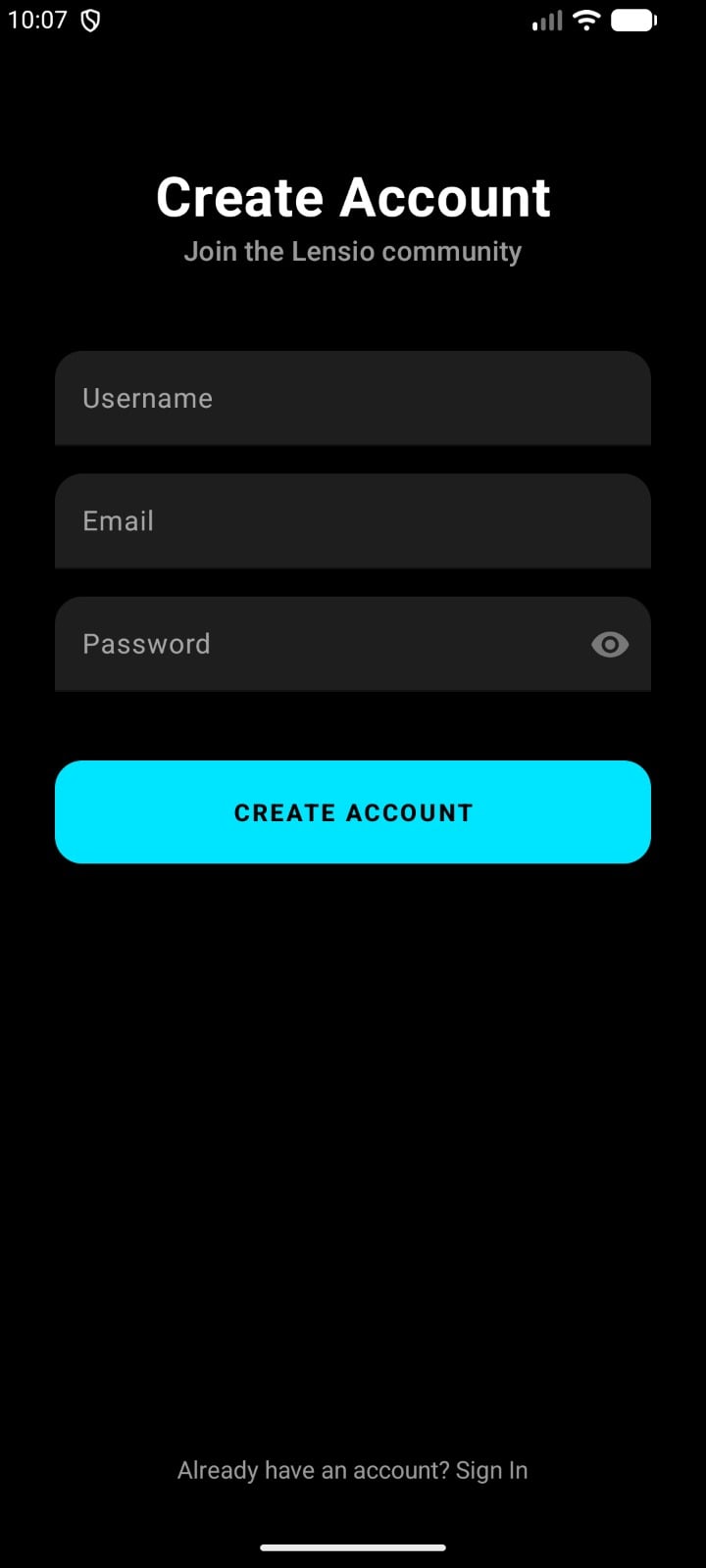
Task: Show password with the eye icon
Action: pos(610,644)
